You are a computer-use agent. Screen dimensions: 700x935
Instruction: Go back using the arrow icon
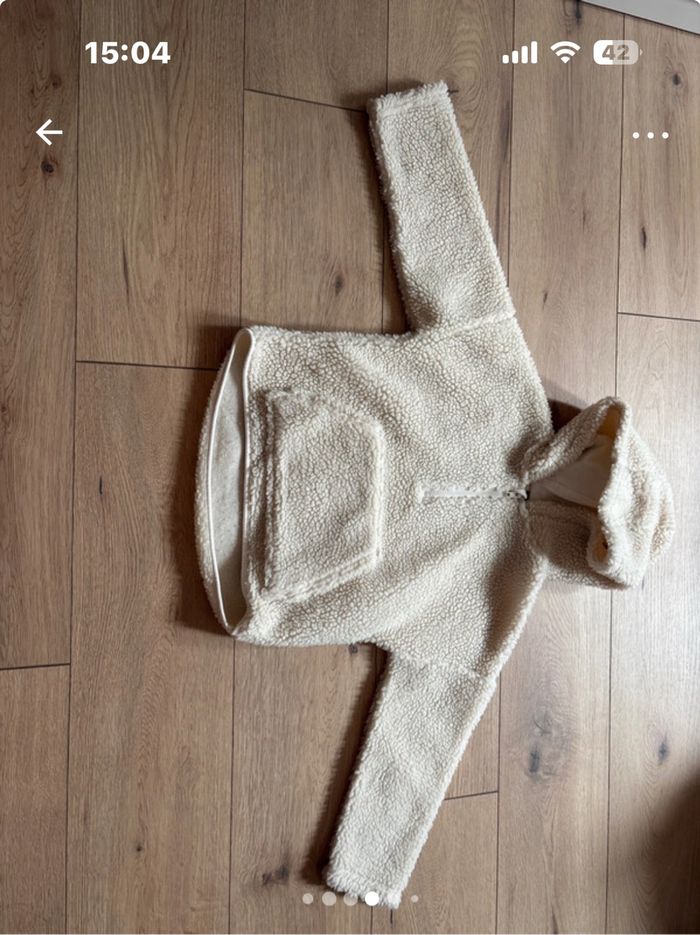click(49, 132)
